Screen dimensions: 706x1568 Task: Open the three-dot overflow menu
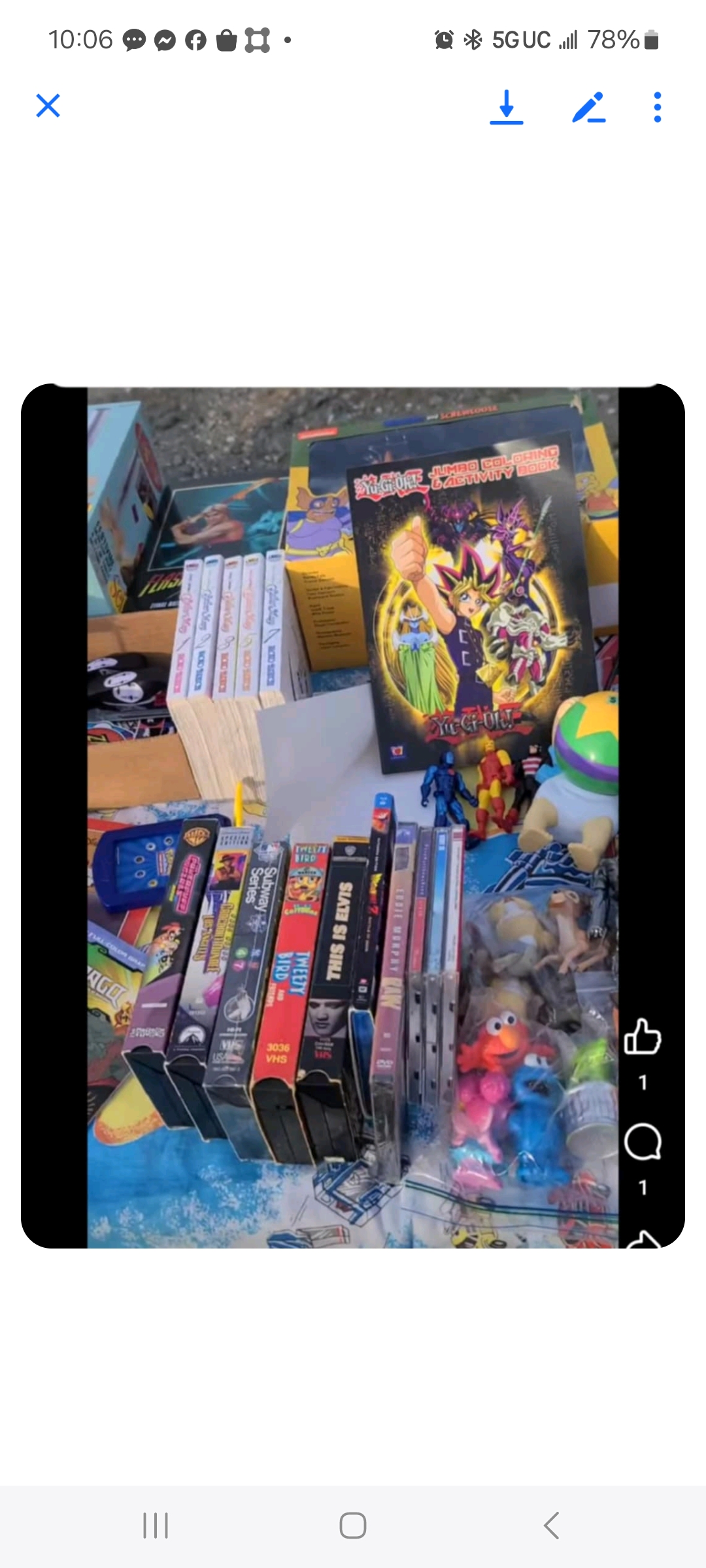pos(657,107)
